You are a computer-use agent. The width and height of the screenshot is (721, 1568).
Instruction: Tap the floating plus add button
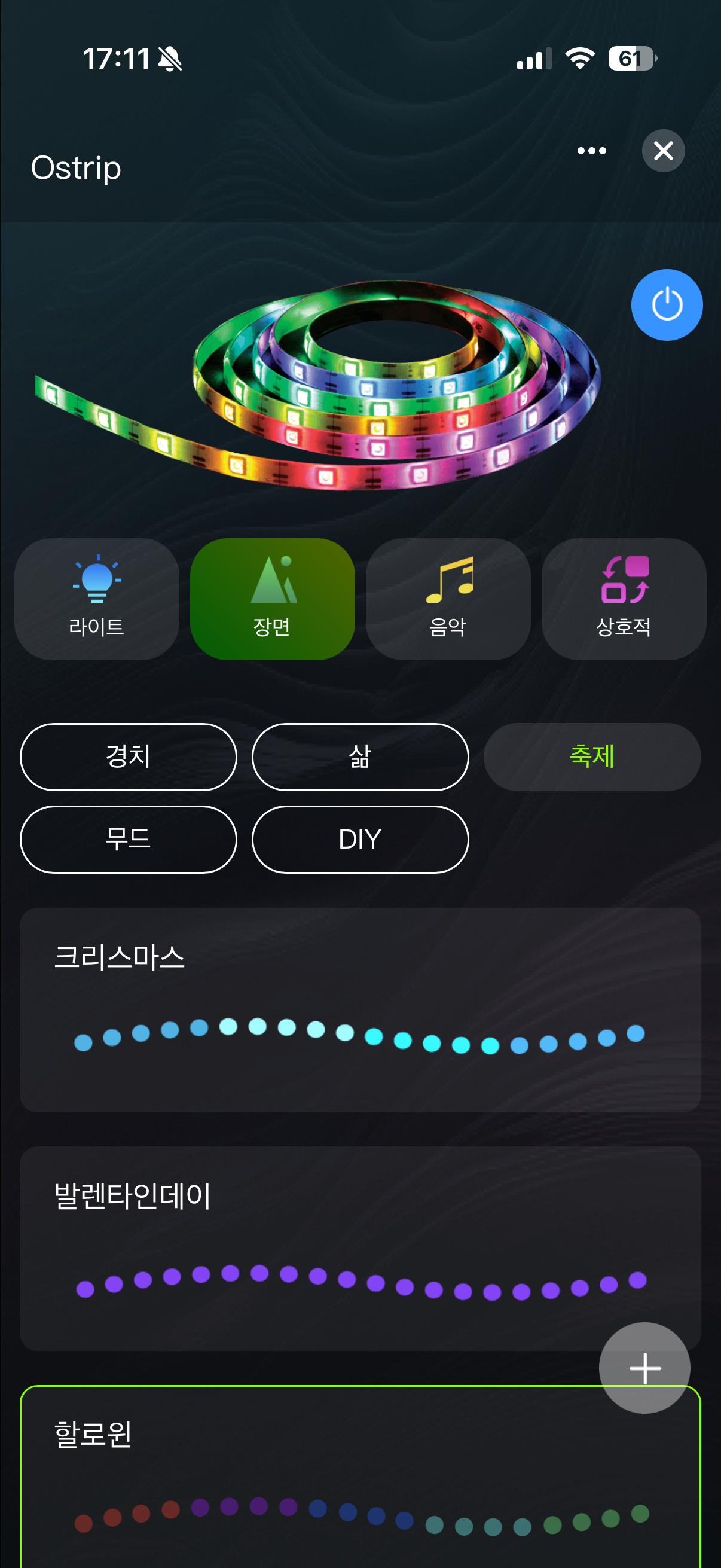[x=644, y=1368]
